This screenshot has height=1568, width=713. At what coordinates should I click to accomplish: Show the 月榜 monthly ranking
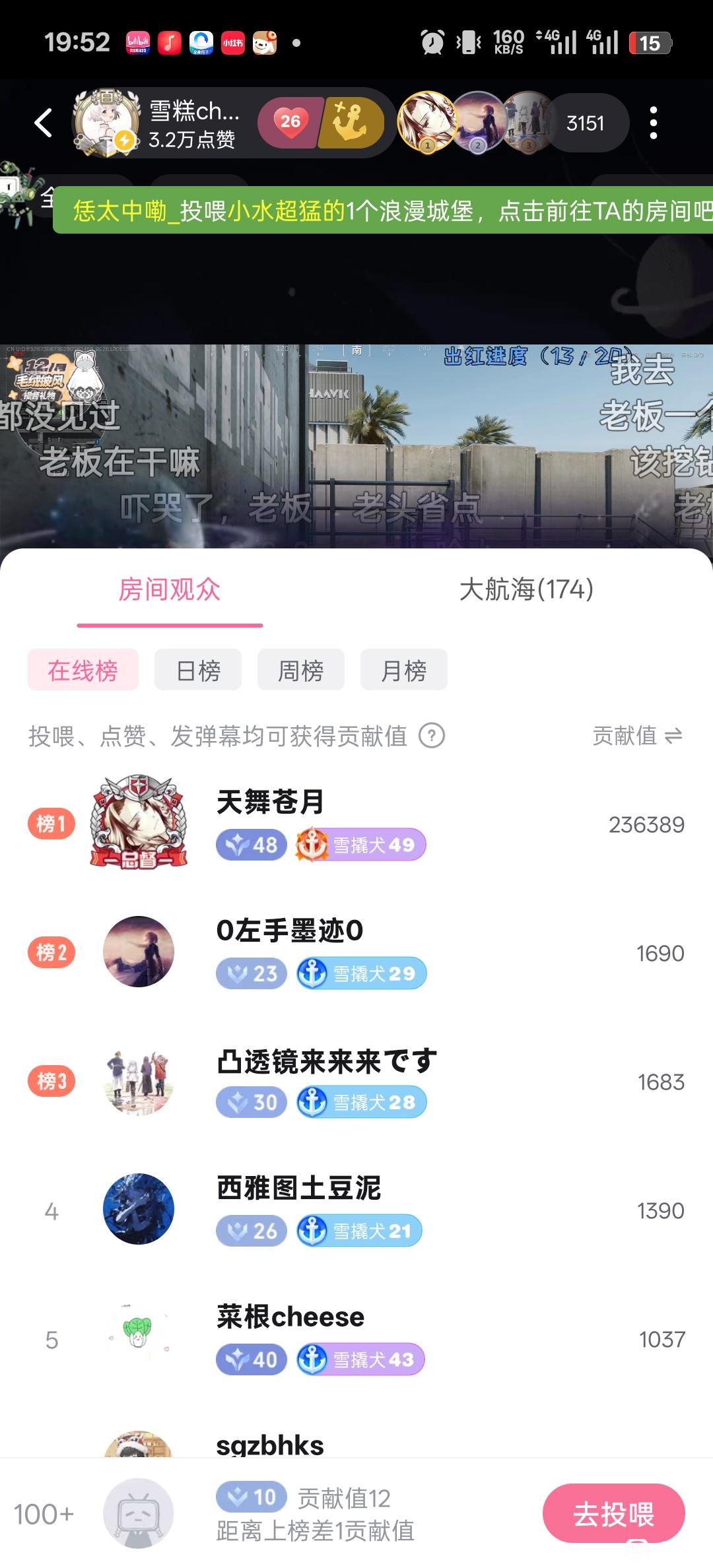click(404, 670)
